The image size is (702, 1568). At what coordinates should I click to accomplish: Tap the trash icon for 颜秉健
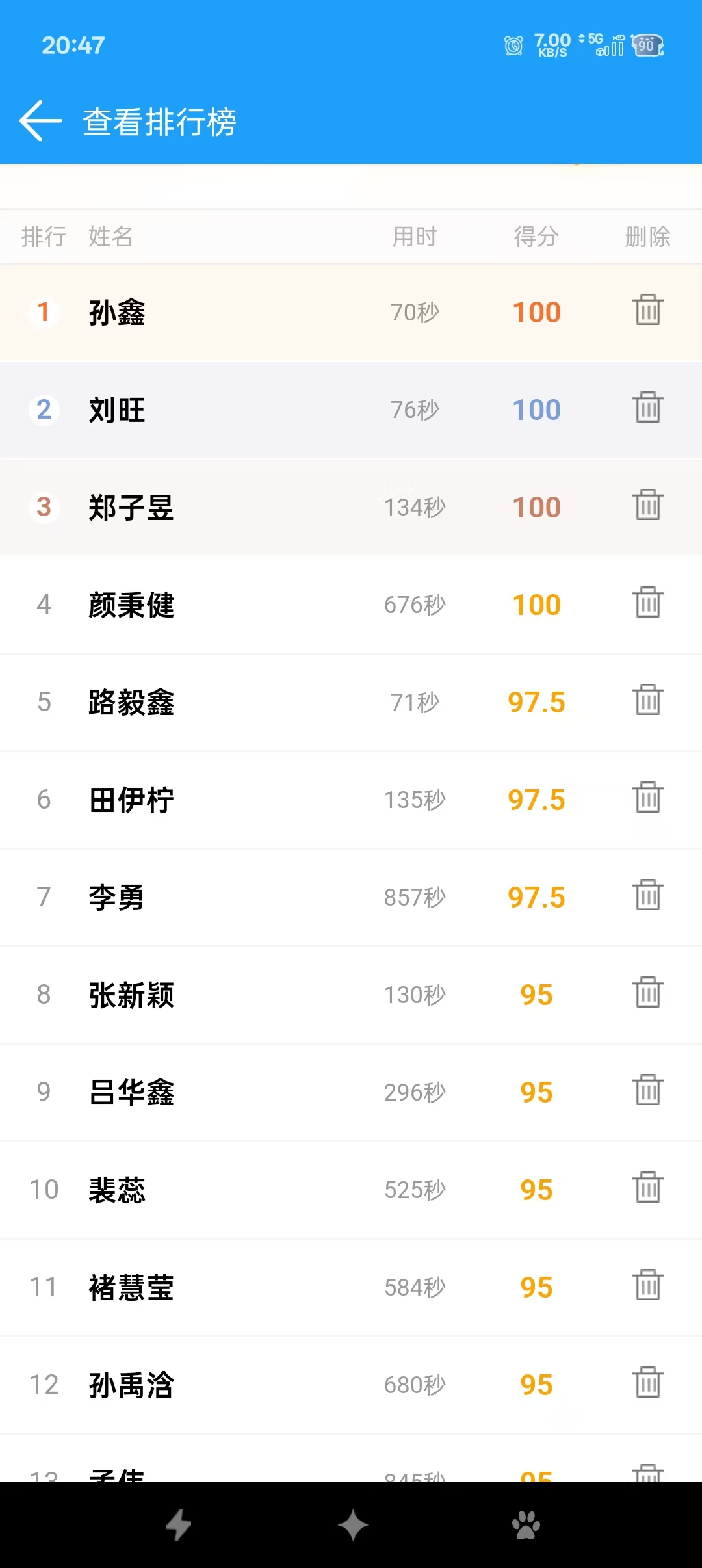pyautogui.click(x=647, y=603)
